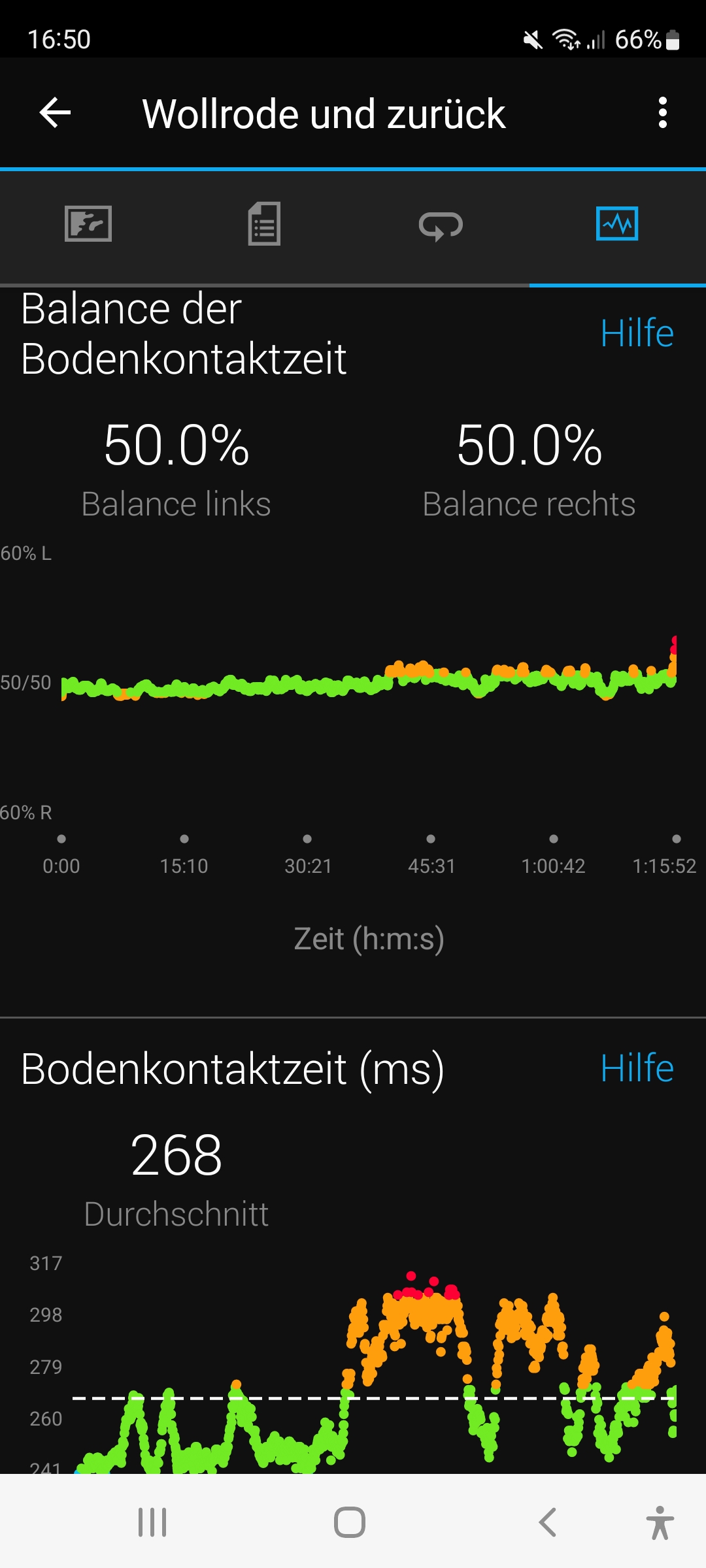706x1568 pixels.
Task: Open the three-dot overflow menu
Action: coord(662,113)
